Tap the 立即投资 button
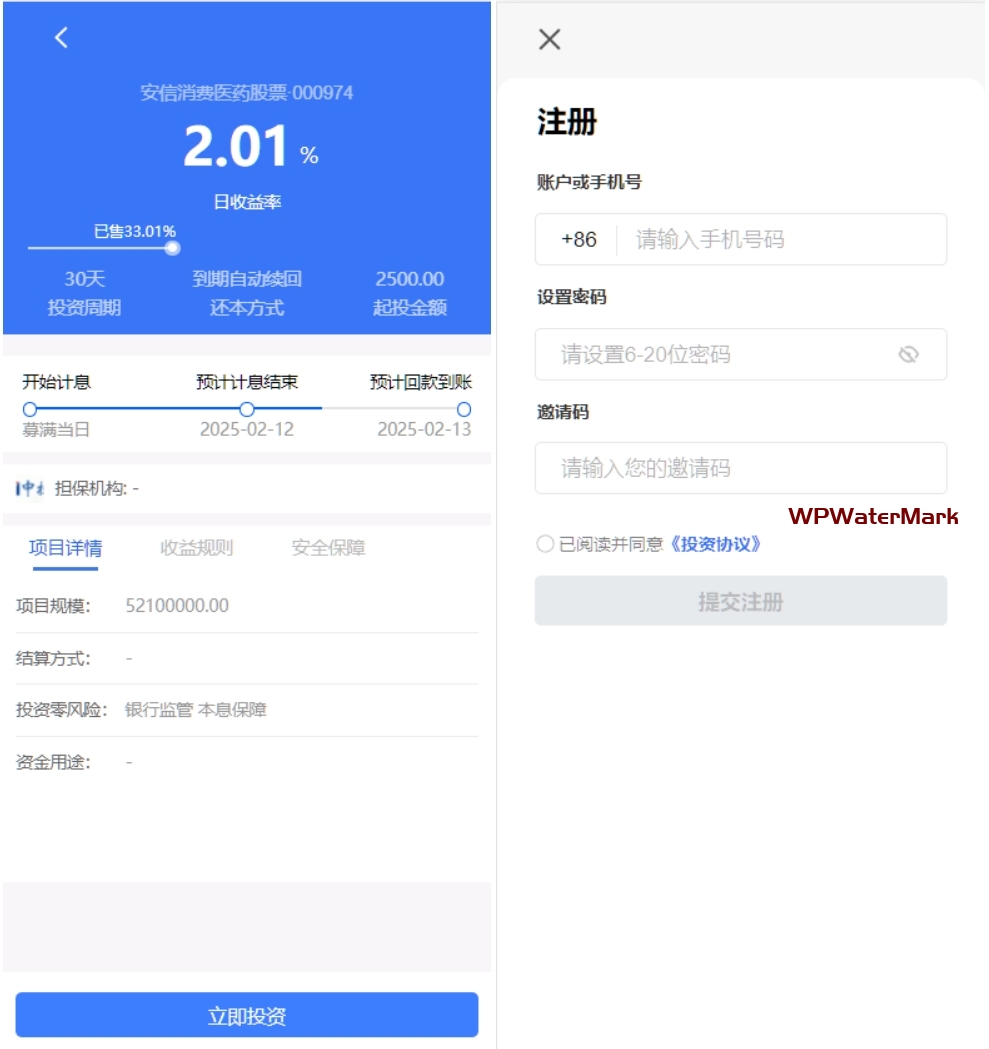This screenshot has width=989, height=1049. [246, 1015]
